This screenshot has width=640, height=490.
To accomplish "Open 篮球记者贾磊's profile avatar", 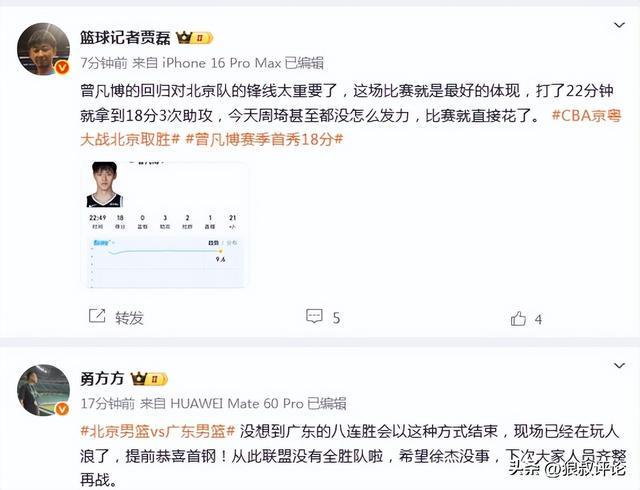I will [x=44, y=48].
